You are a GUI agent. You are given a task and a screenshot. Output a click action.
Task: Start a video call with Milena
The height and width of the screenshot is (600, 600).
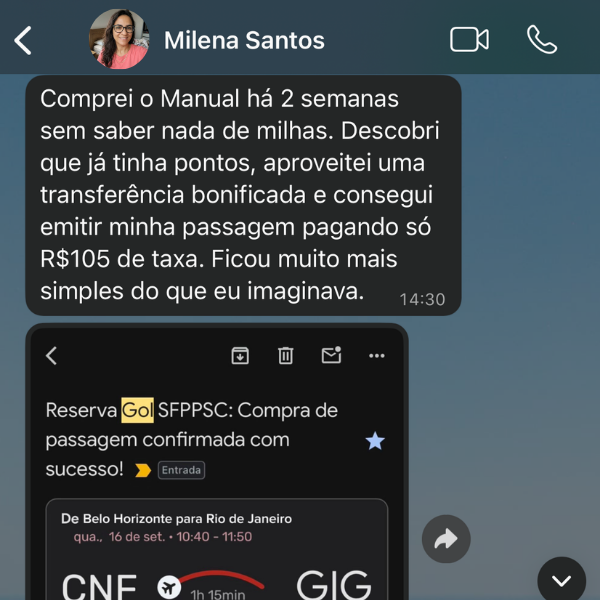coord(469,40)
